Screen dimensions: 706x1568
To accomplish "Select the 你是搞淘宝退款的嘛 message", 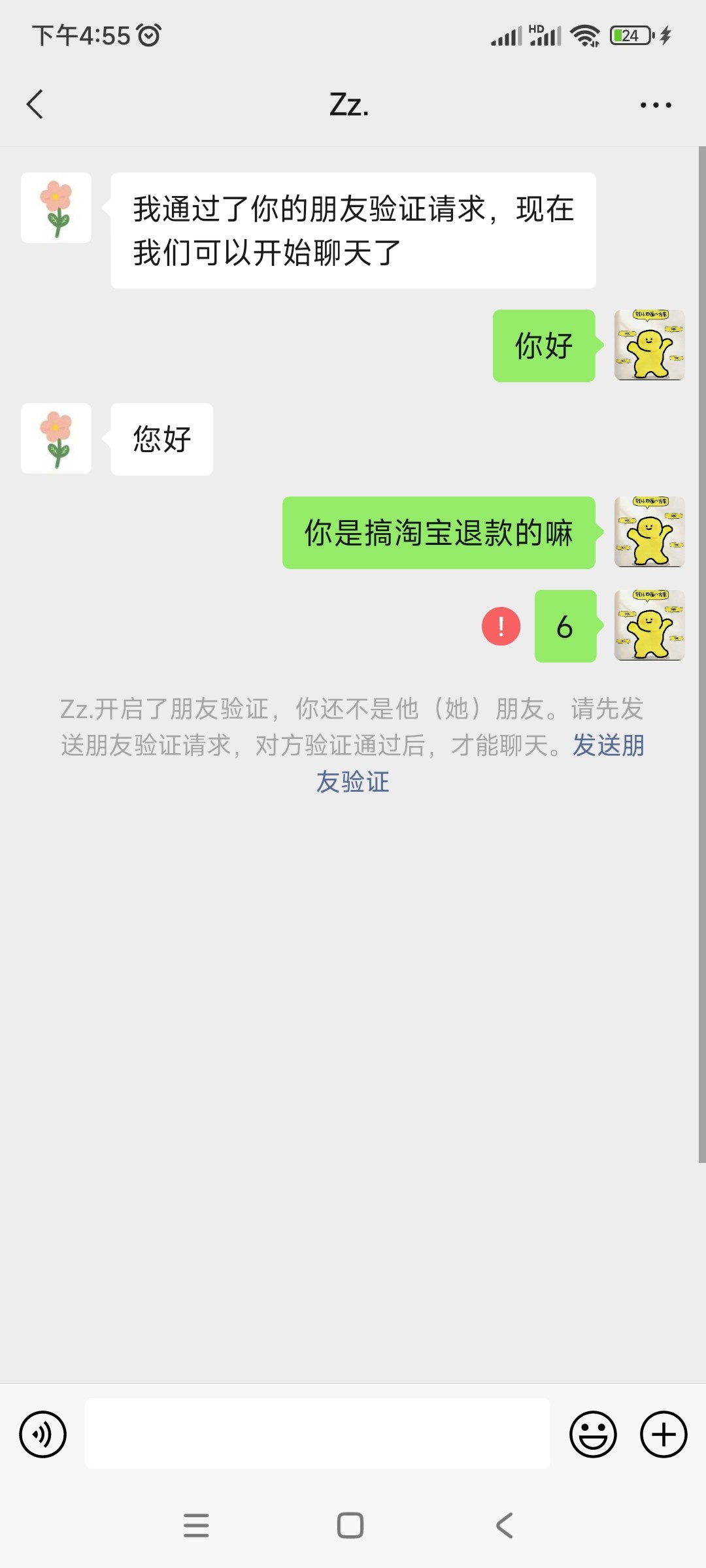I will point(438,532).
